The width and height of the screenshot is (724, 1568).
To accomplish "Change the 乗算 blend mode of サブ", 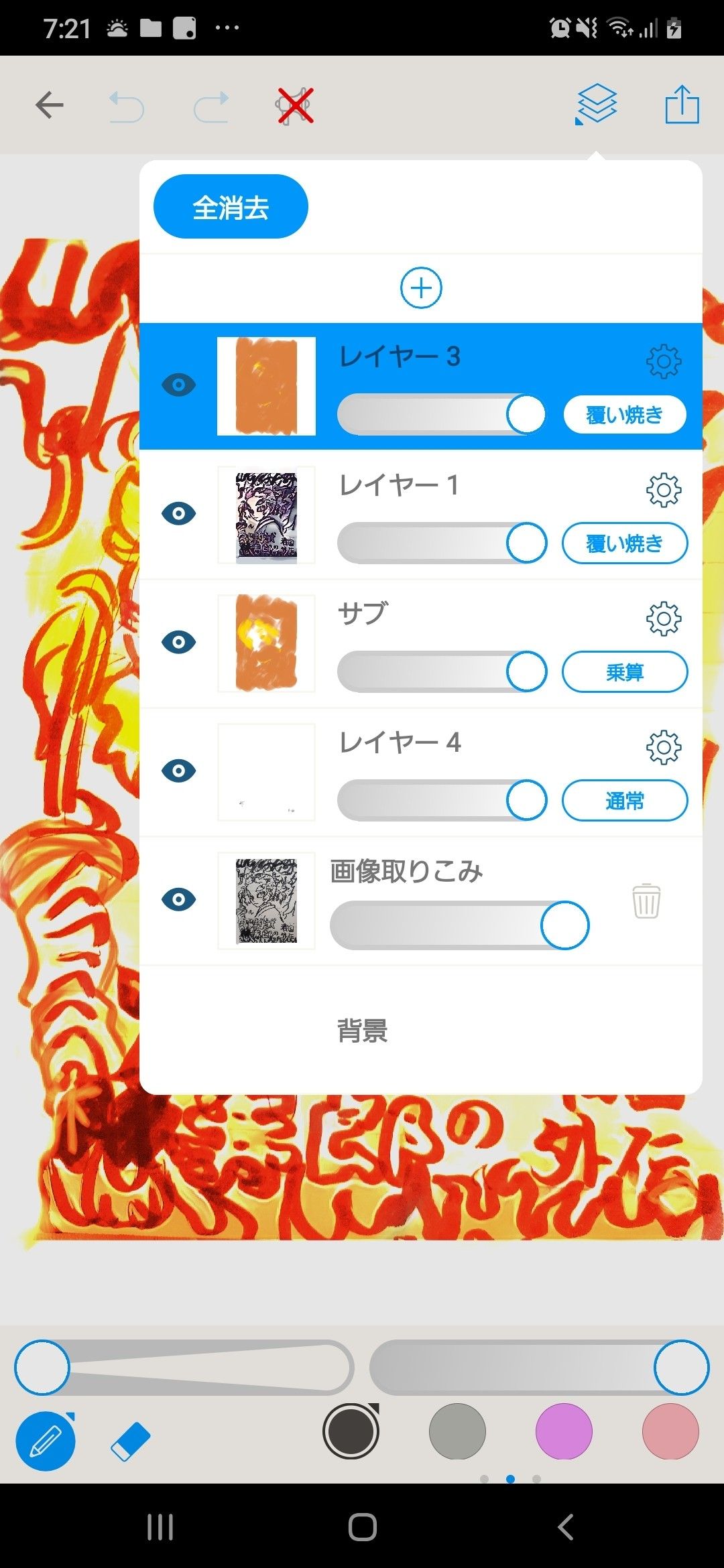I will (x=624, y=672).
